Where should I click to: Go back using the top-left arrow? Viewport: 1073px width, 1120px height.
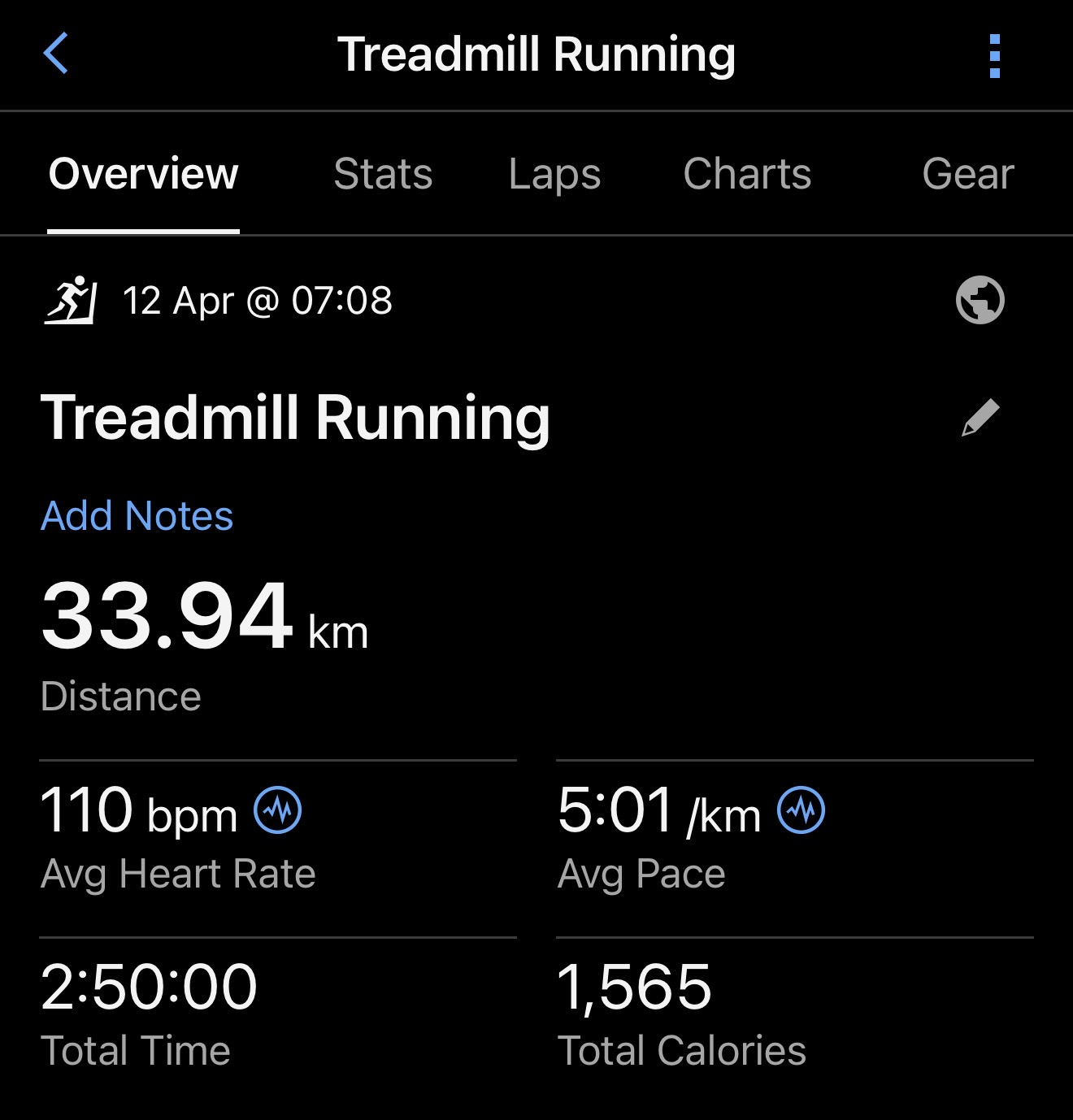coord(55,54)
